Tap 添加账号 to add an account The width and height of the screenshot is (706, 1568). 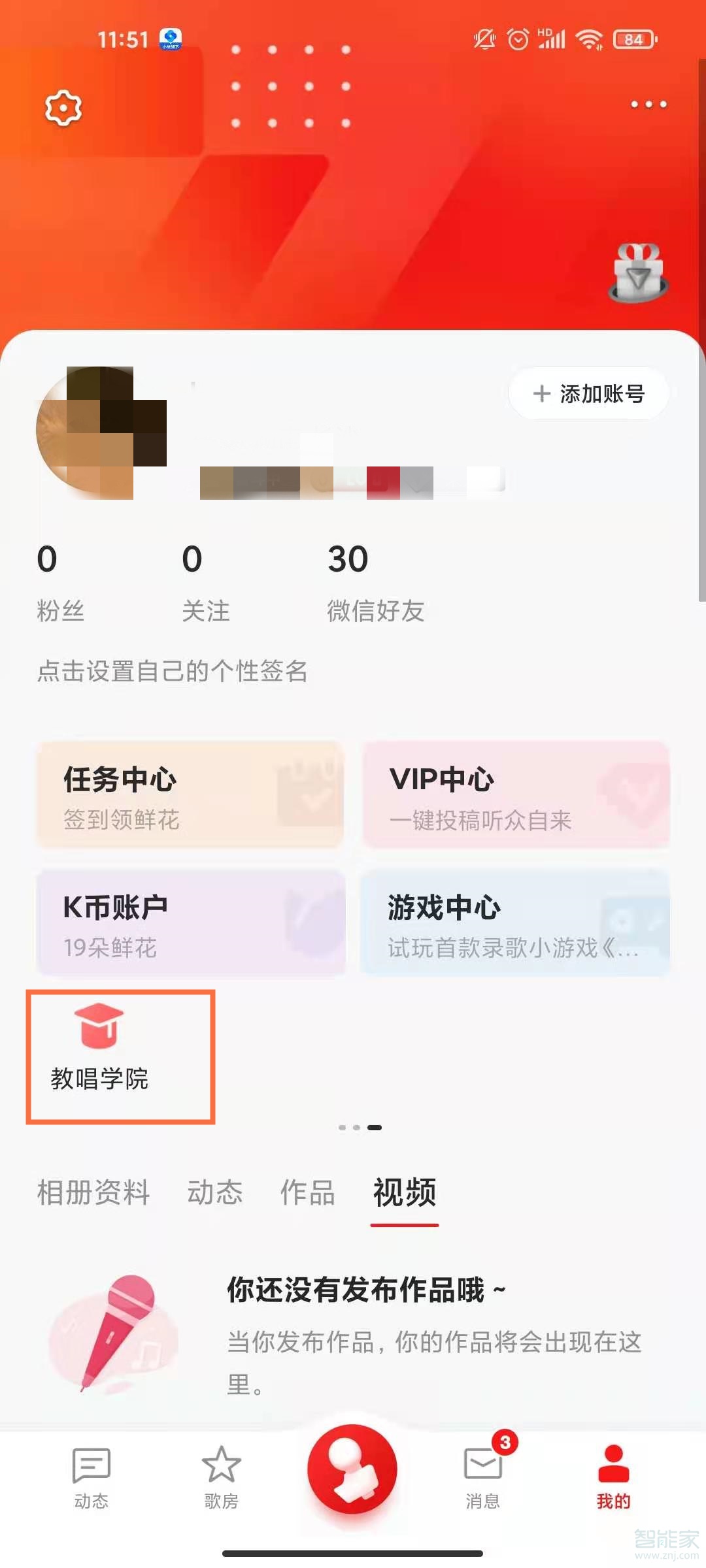pos(589,393)
